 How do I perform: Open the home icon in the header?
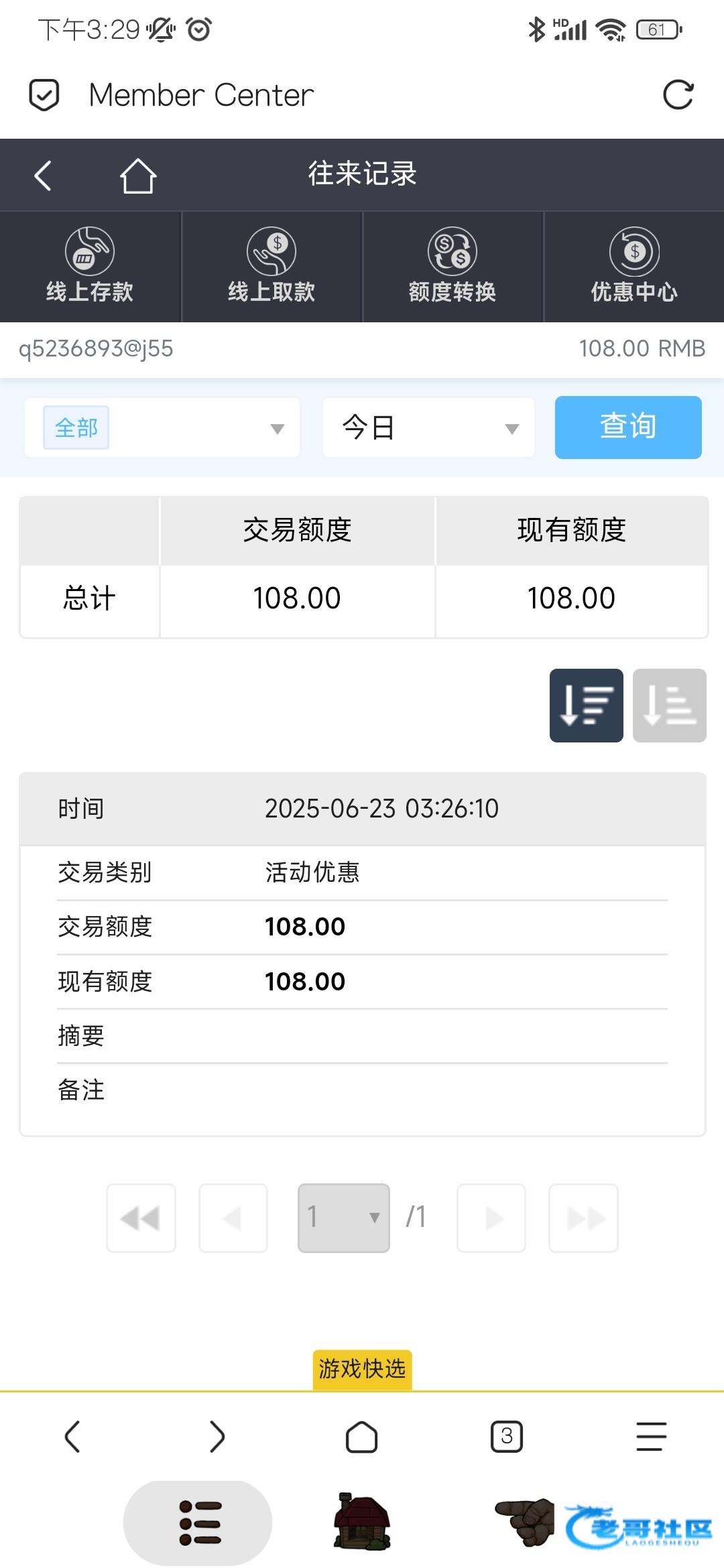(138, 176)
